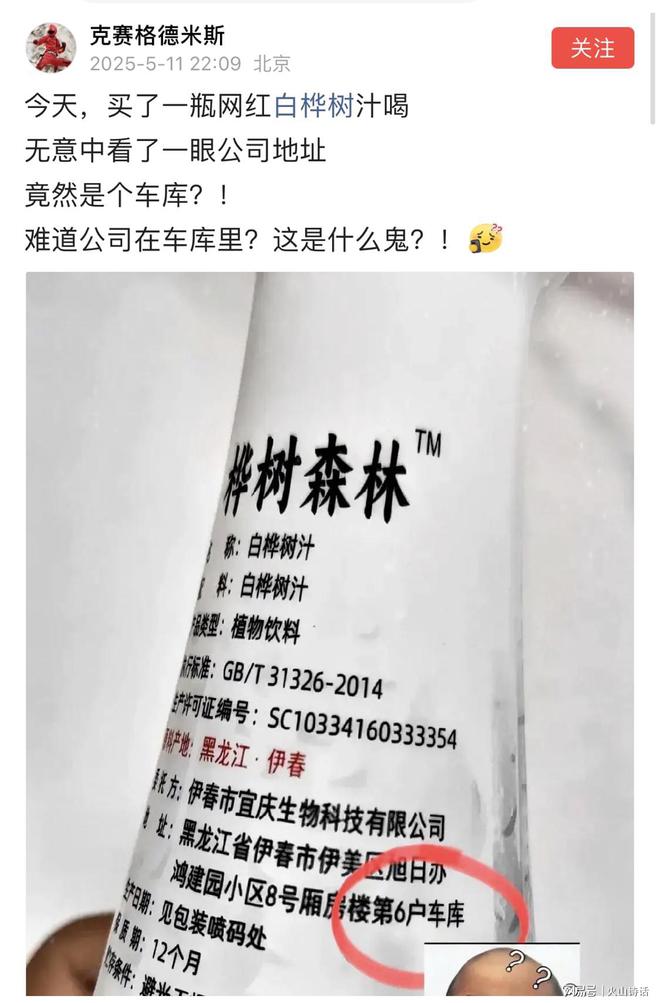Open 克赛格德米斯's profile avatar
The image size is (660, 1003).
pos(50,47)
